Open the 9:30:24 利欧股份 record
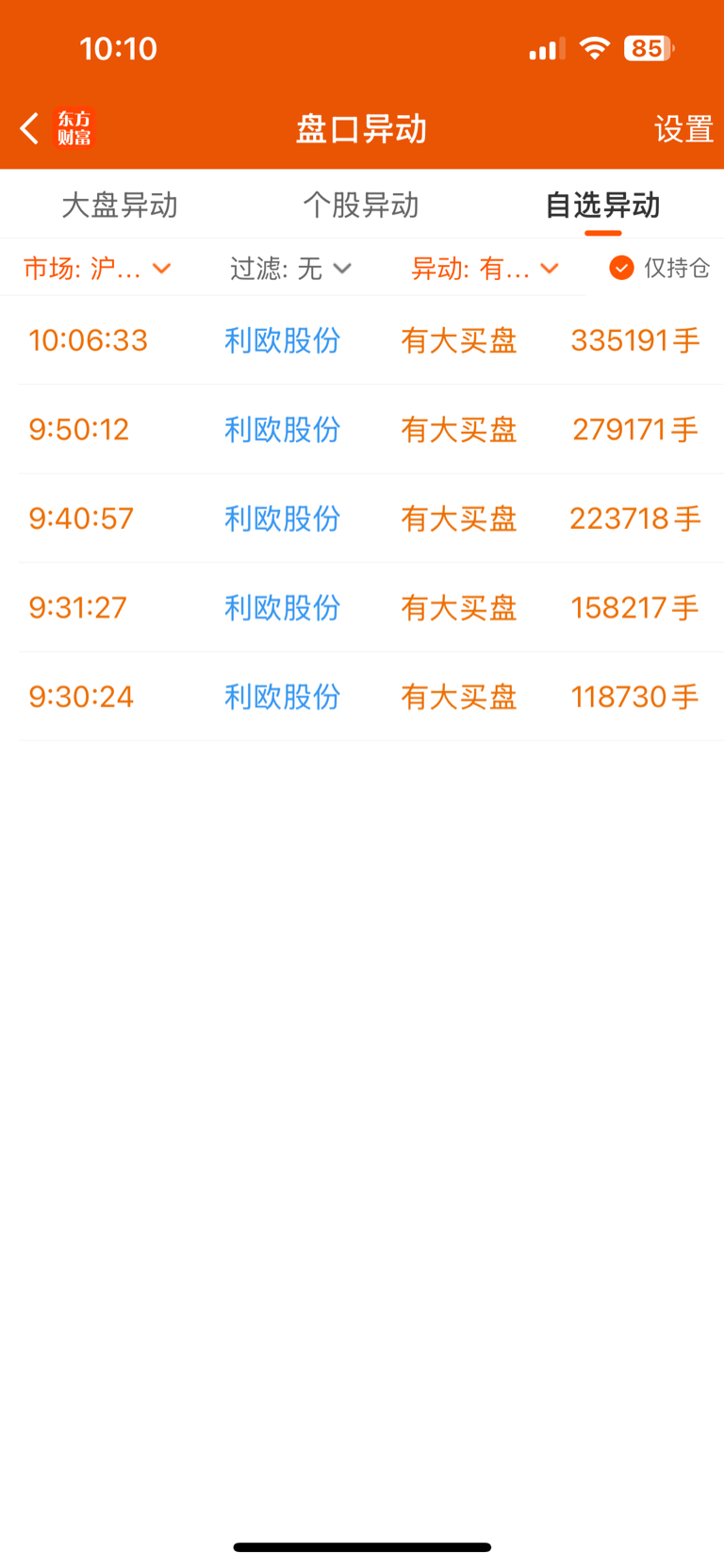The height and width of the screenshot is (1568, 724). pyautogui.click(x=370, y=697)
